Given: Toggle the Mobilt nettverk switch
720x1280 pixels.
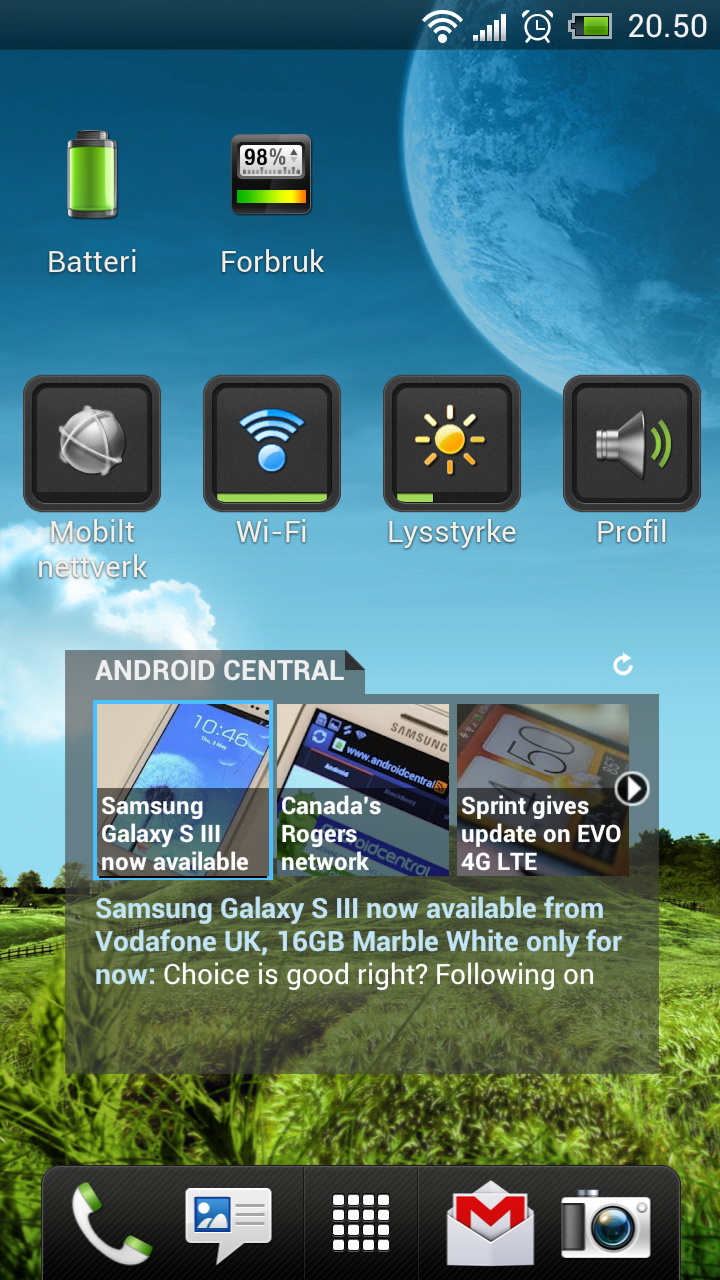Looking at the screenshot, I should (x=92, y=443).
